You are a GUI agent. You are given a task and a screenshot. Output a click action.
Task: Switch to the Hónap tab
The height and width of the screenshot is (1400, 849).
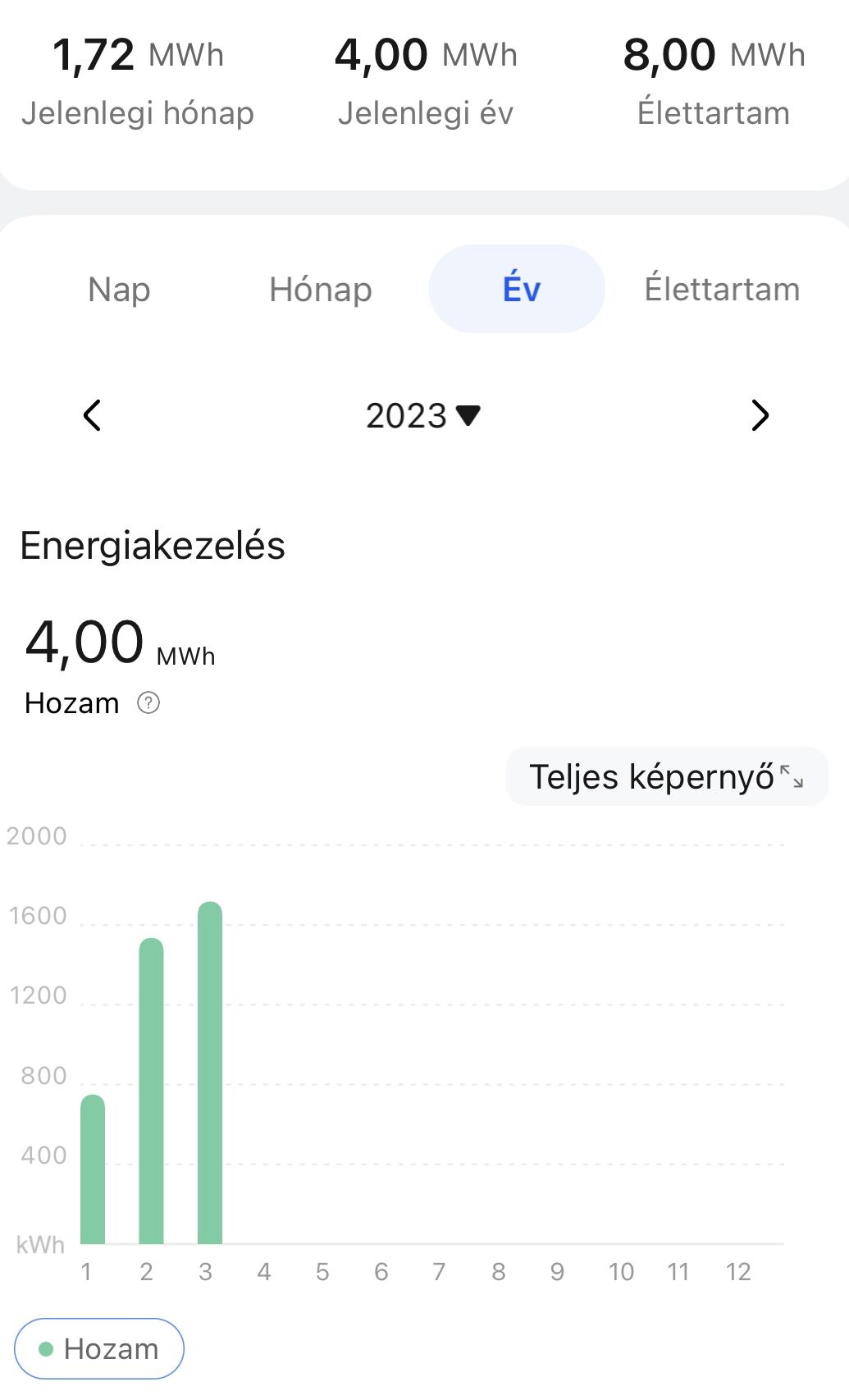(321, 290)
